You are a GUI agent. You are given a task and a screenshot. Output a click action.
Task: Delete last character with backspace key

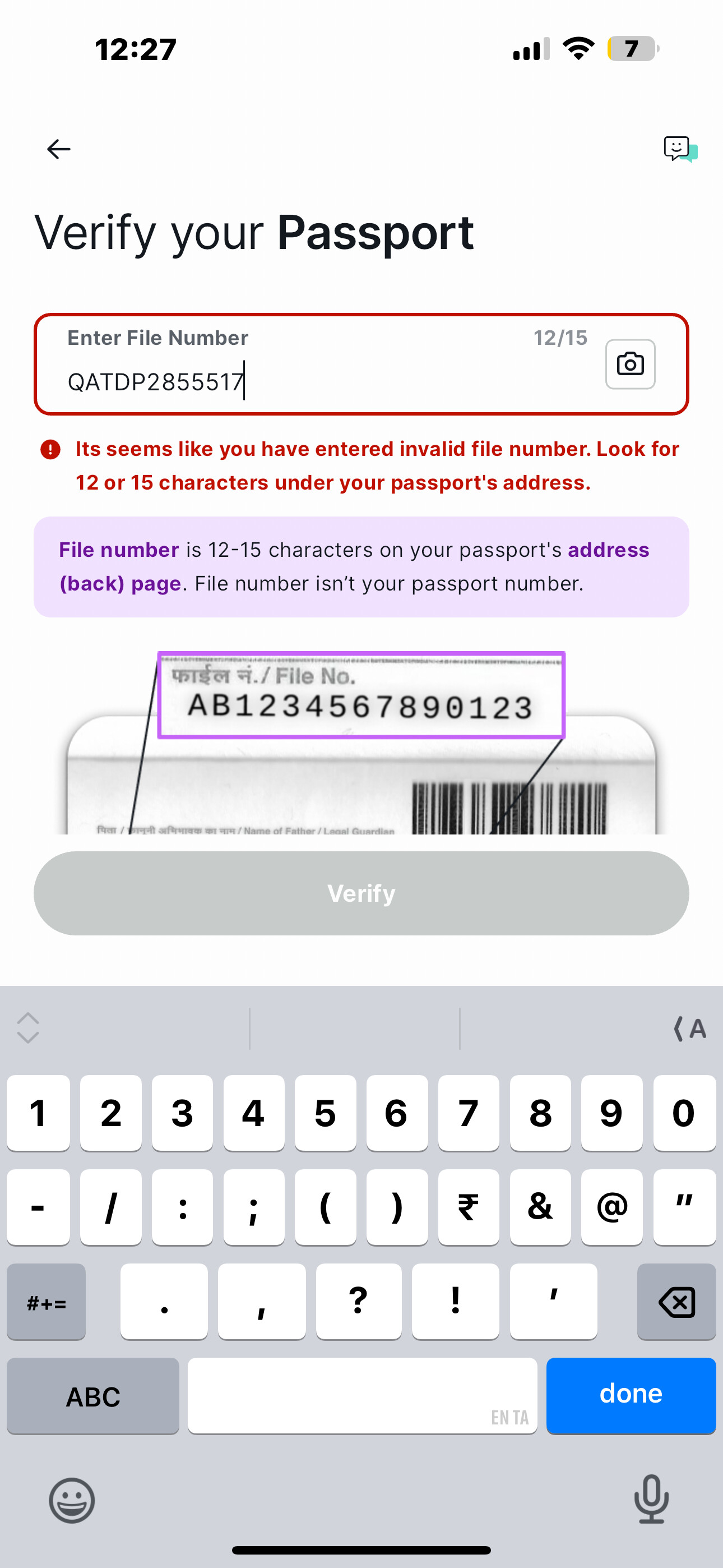coord(676,1302)
